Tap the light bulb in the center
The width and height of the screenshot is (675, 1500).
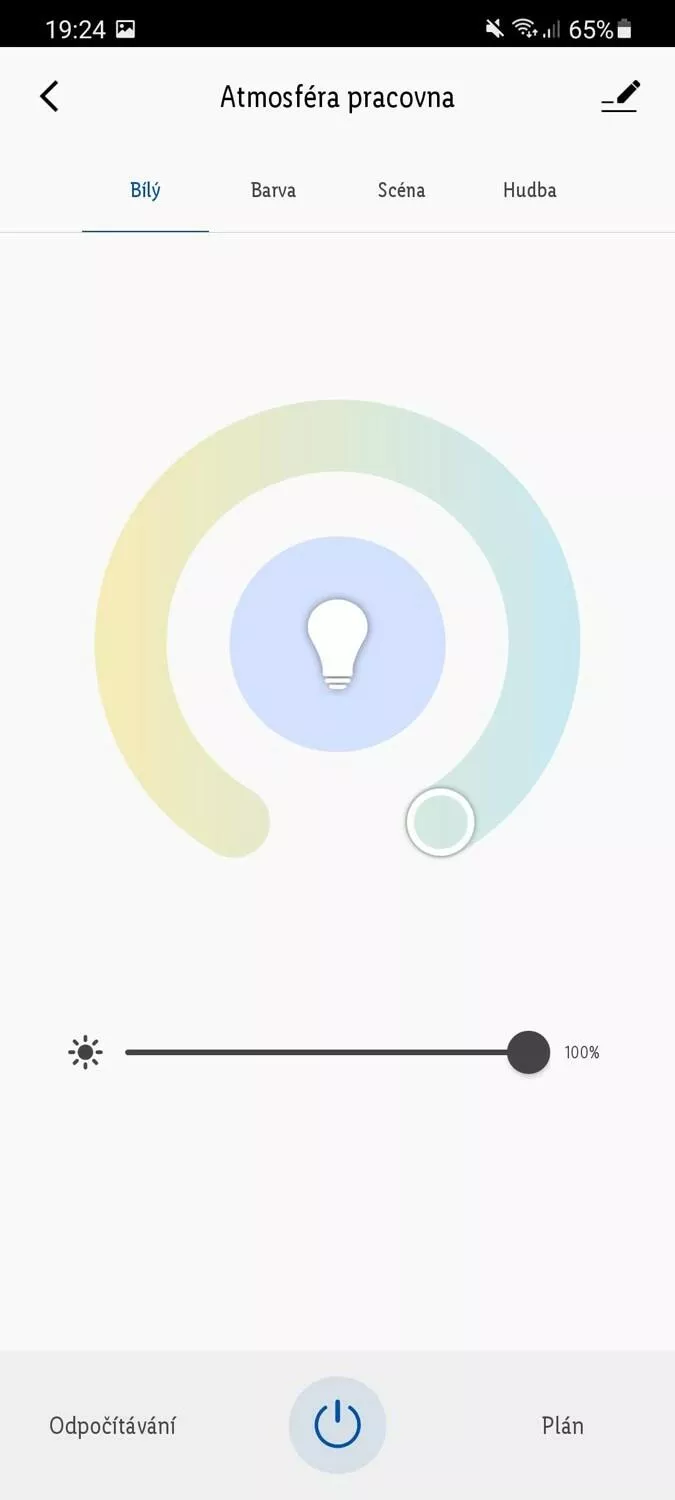pos(337,644)
